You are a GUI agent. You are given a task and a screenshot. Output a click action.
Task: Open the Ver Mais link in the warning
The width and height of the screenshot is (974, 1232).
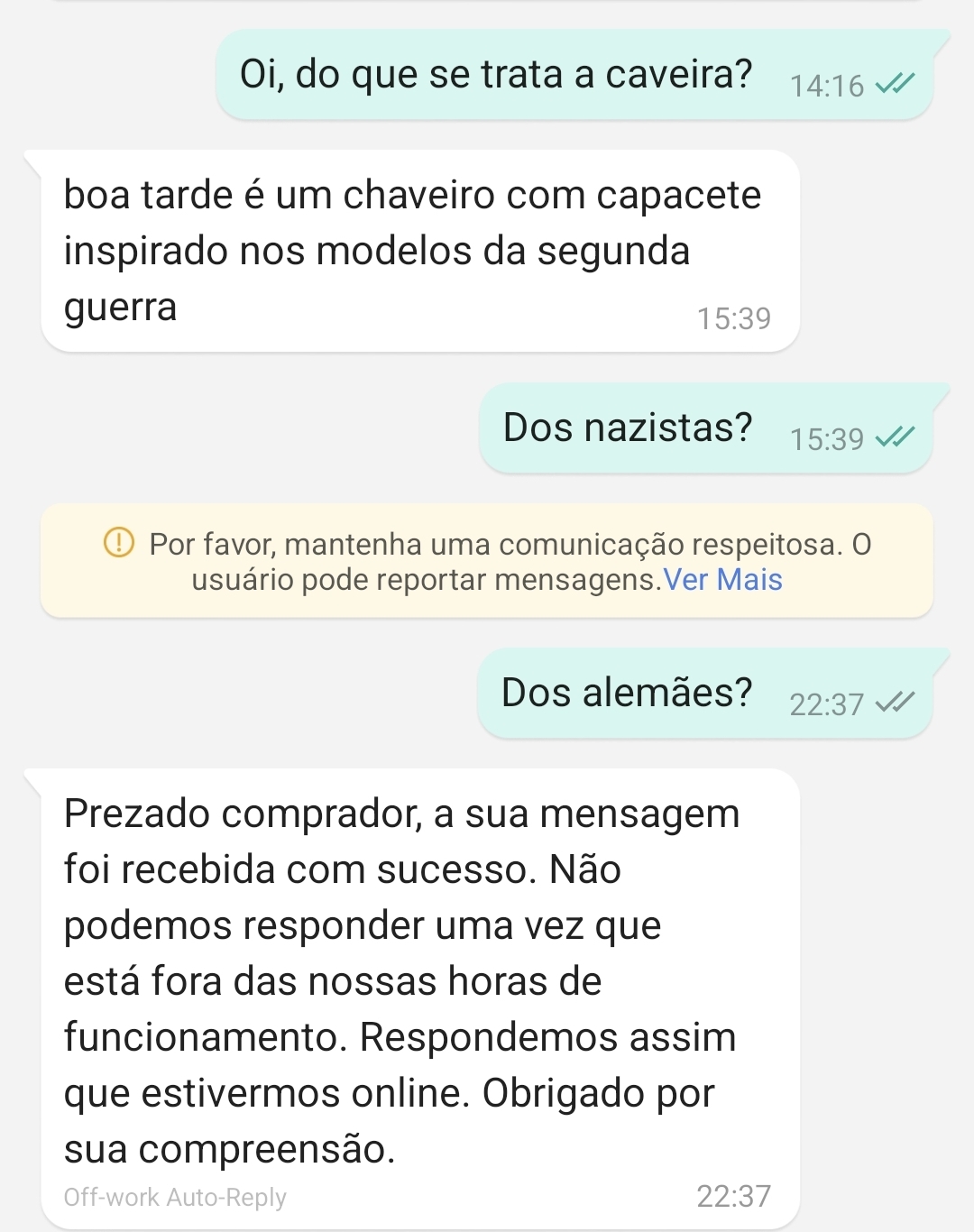pyautogui.click(x=723, y=580)
